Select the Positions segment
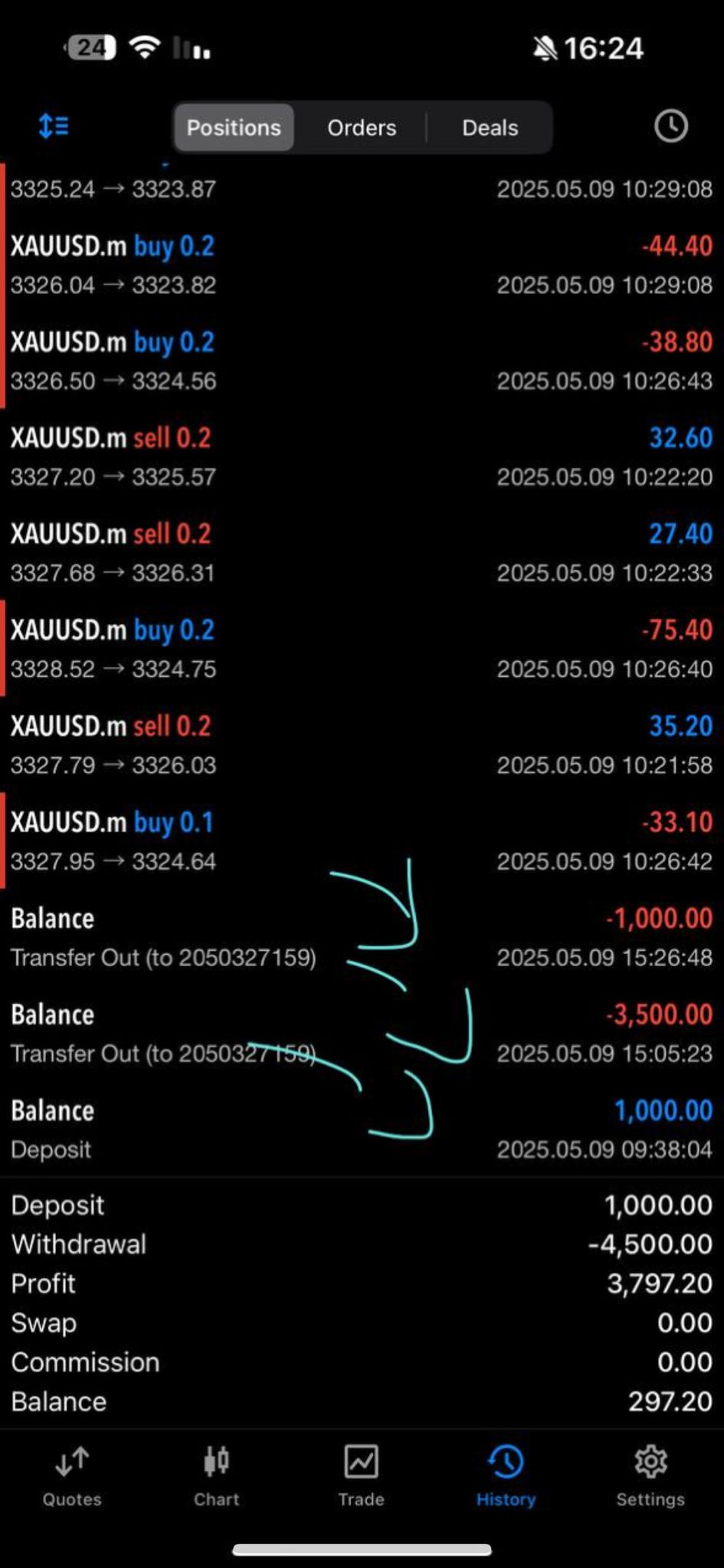The width and height of the screenshot is (724, 1568). coord(234,127)
